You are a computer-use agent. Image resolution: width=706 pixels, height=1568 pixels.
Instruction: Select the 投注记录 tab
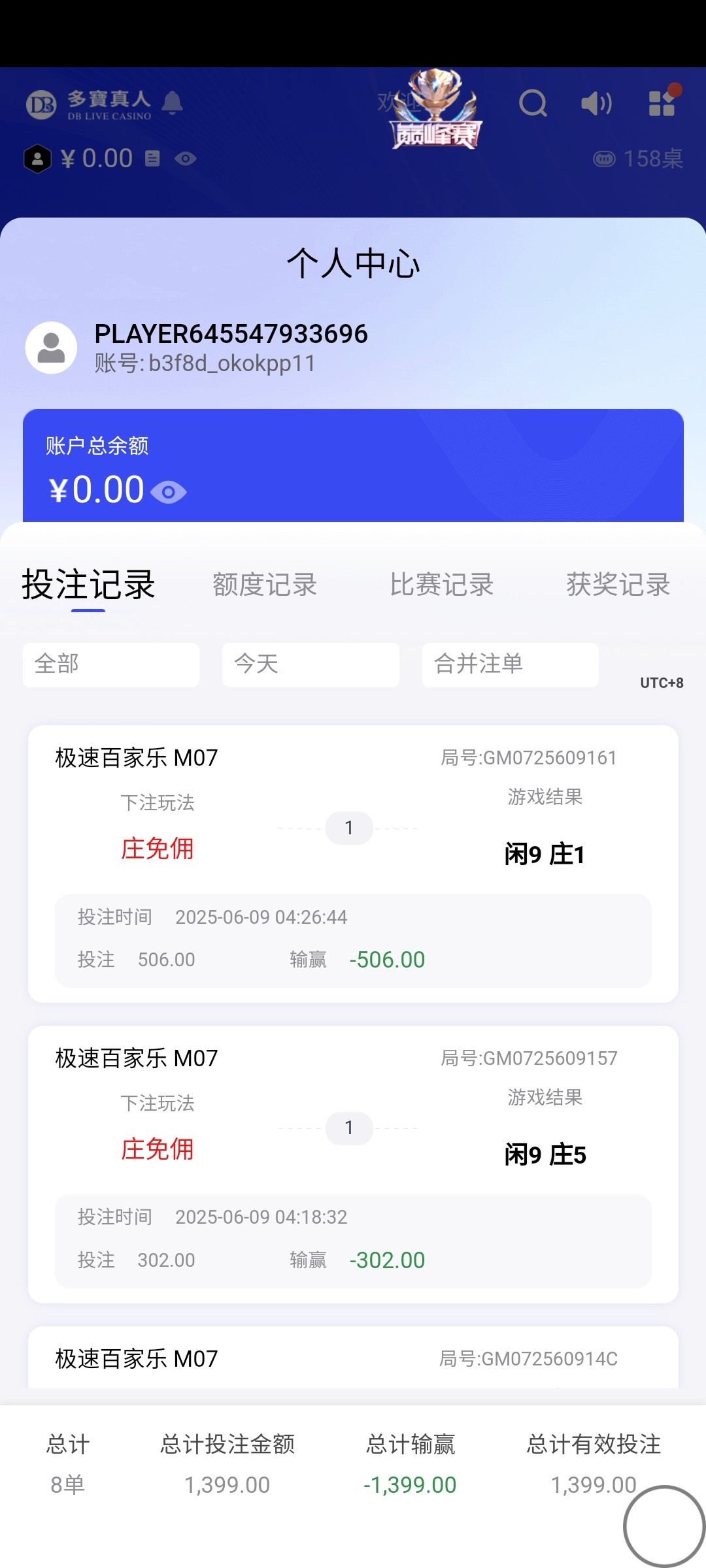pyautogui.click(x=88, y=585)
